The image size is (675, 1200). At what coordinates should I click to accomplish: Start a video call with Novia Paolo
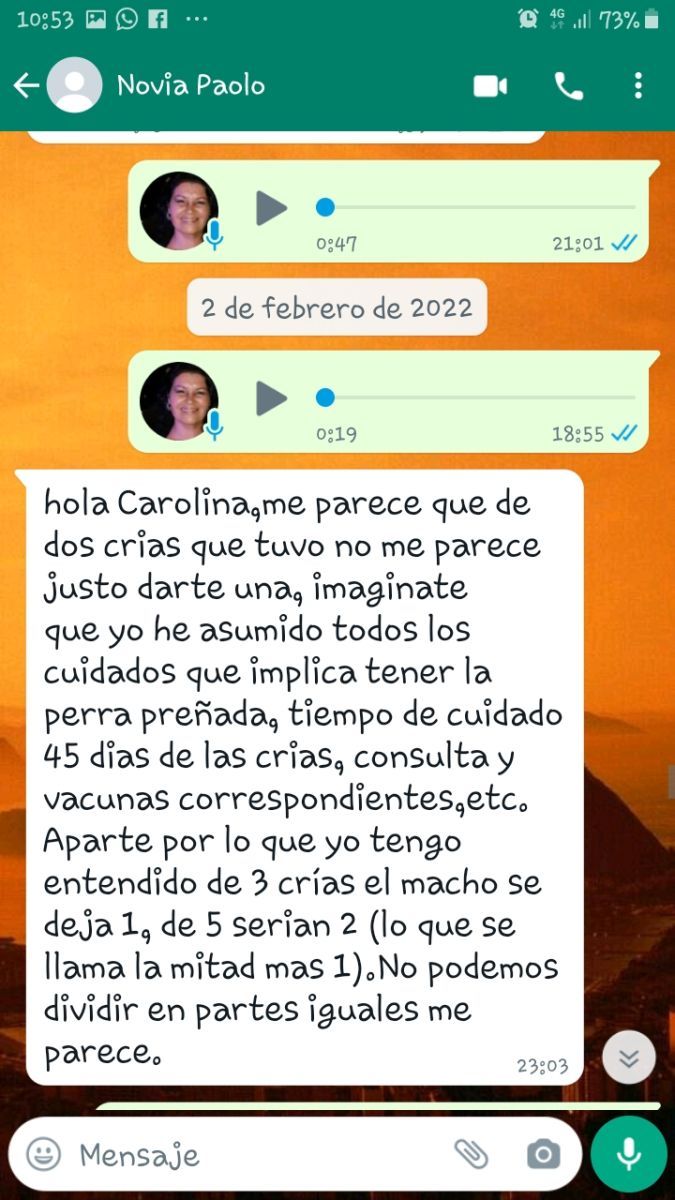click(x=490, y=87)
